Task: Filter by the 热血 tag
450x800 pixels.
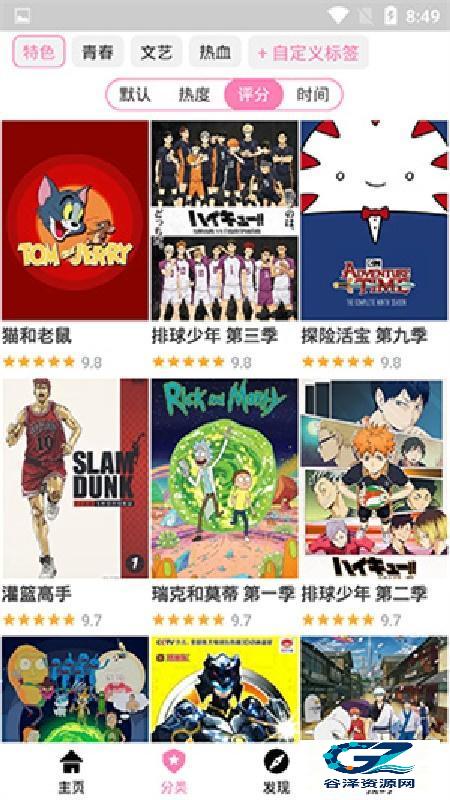Action: point(215,52)
